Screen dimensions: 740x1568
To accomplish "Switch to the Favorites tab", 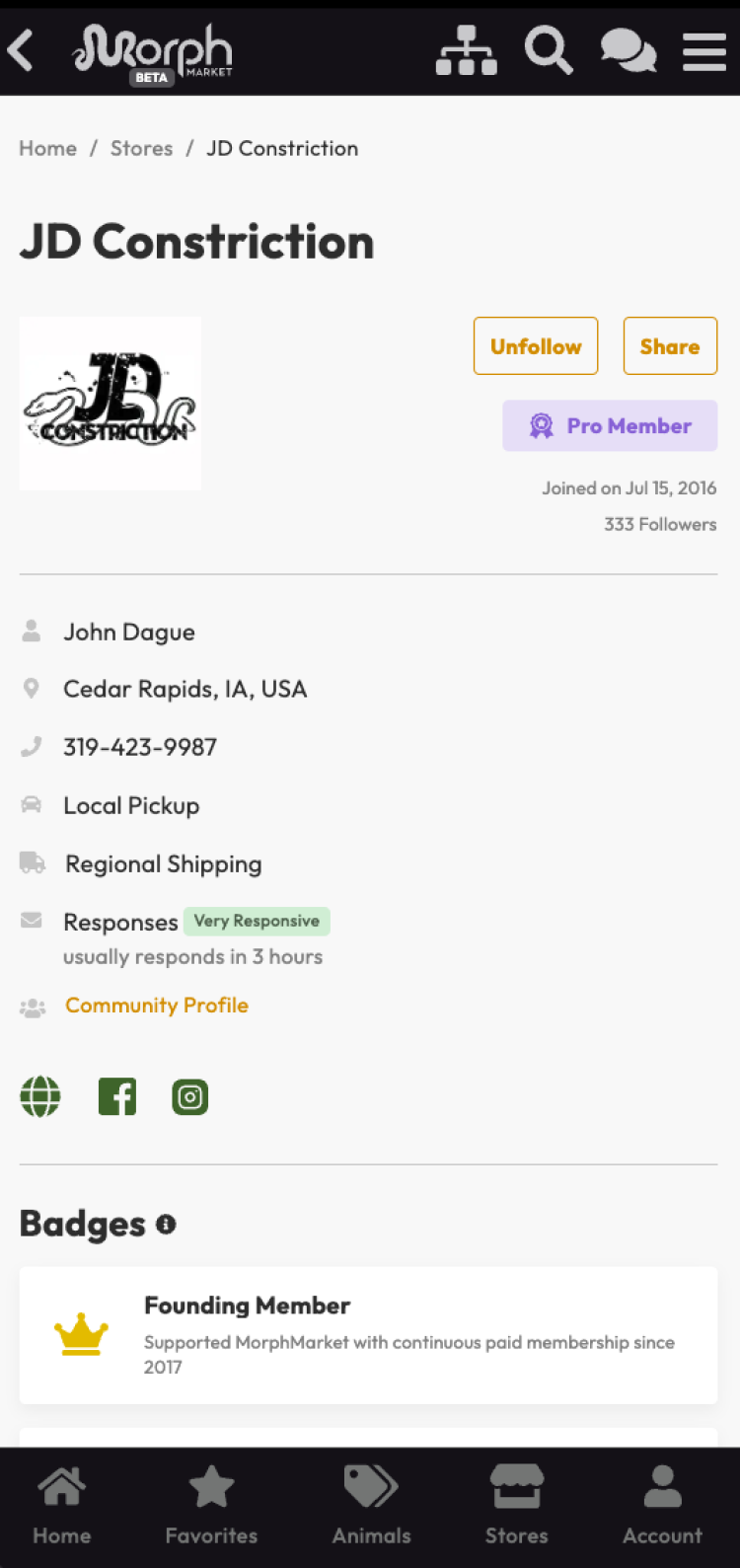I will [x=211, y=1506].
